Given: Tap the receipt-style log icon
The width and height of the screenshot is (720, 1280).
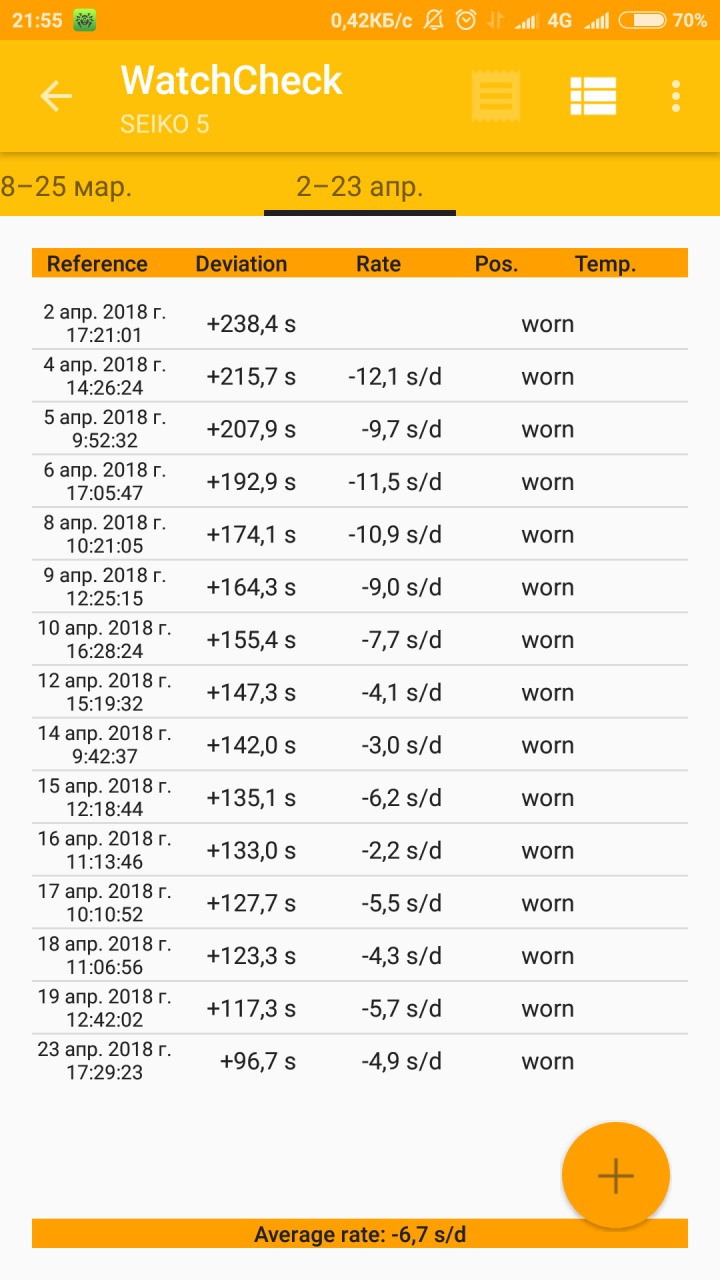Looking at the screenshot, I should (496, 96).
